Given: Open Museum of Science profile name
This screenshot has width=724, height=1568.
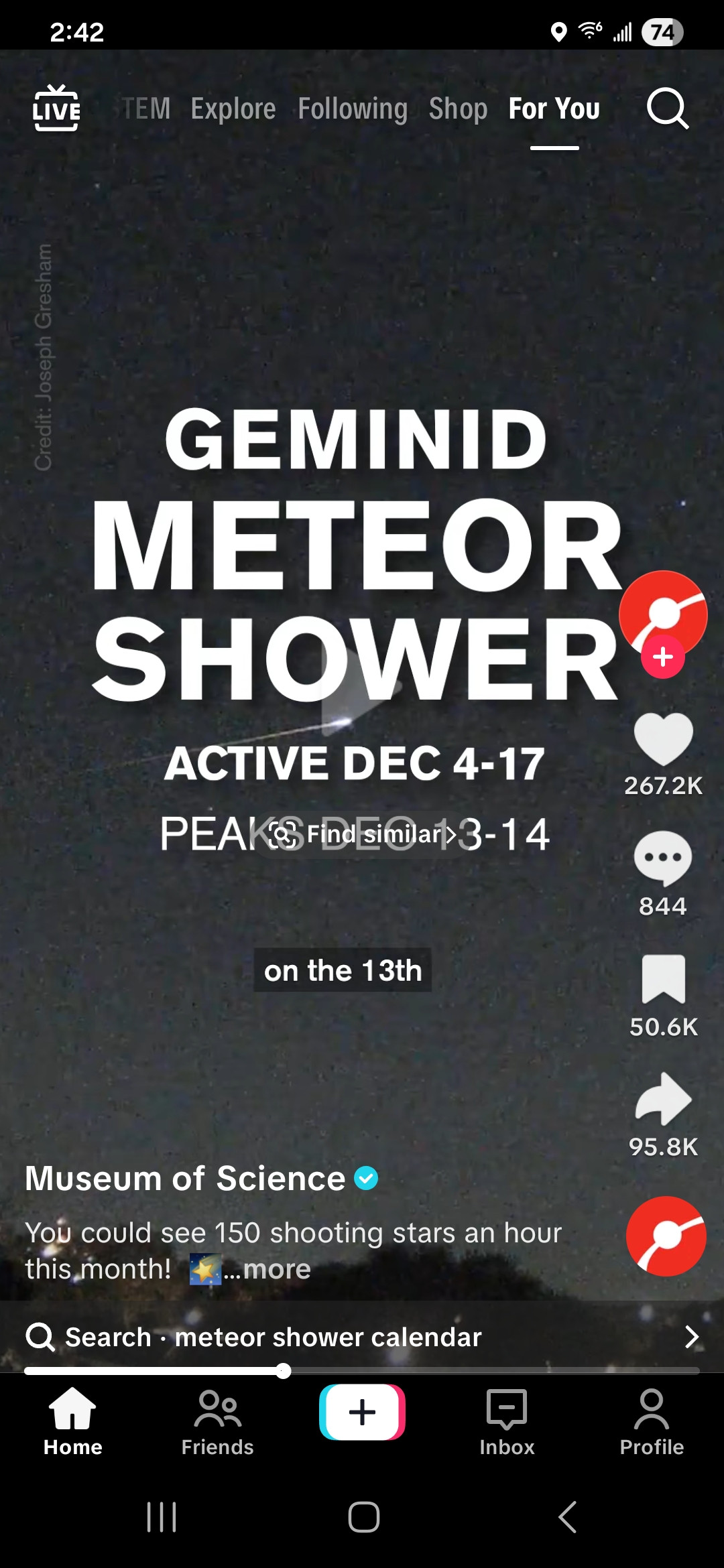Looking at the screenshot, I should coord(185,1178).
